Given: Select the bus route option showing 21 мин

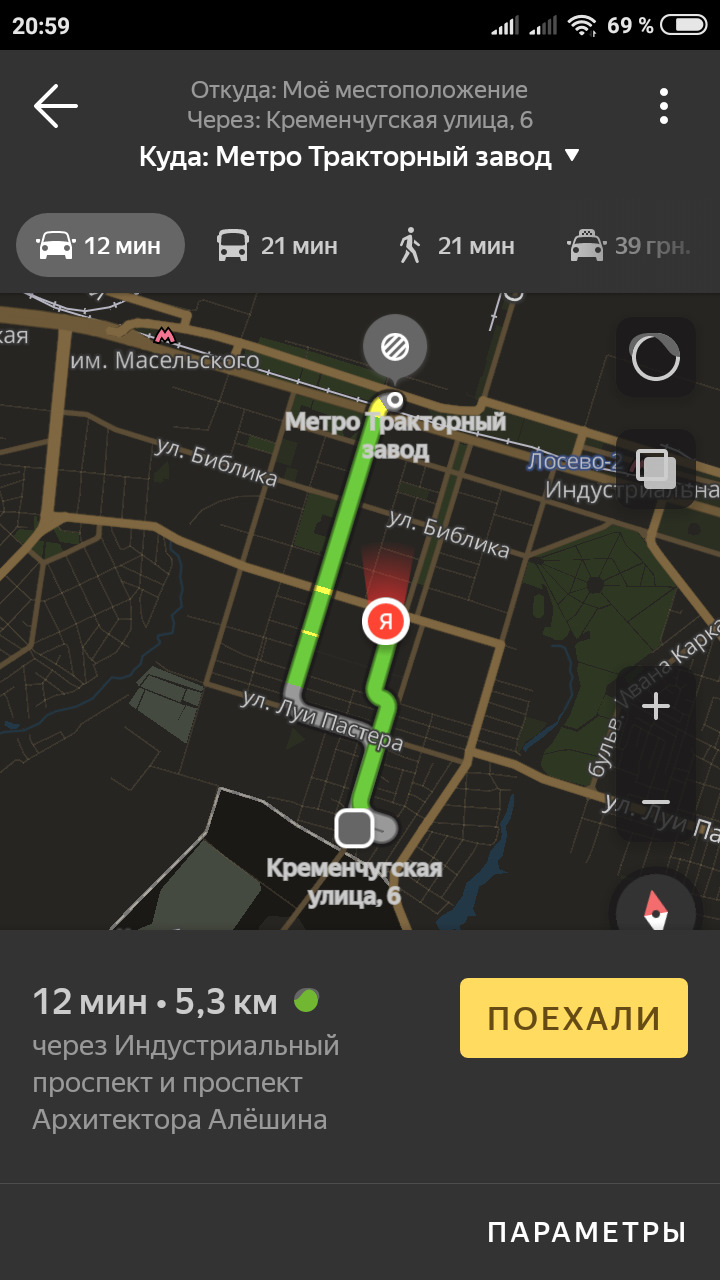Looking at the screenshot, I should click(277, 245).
